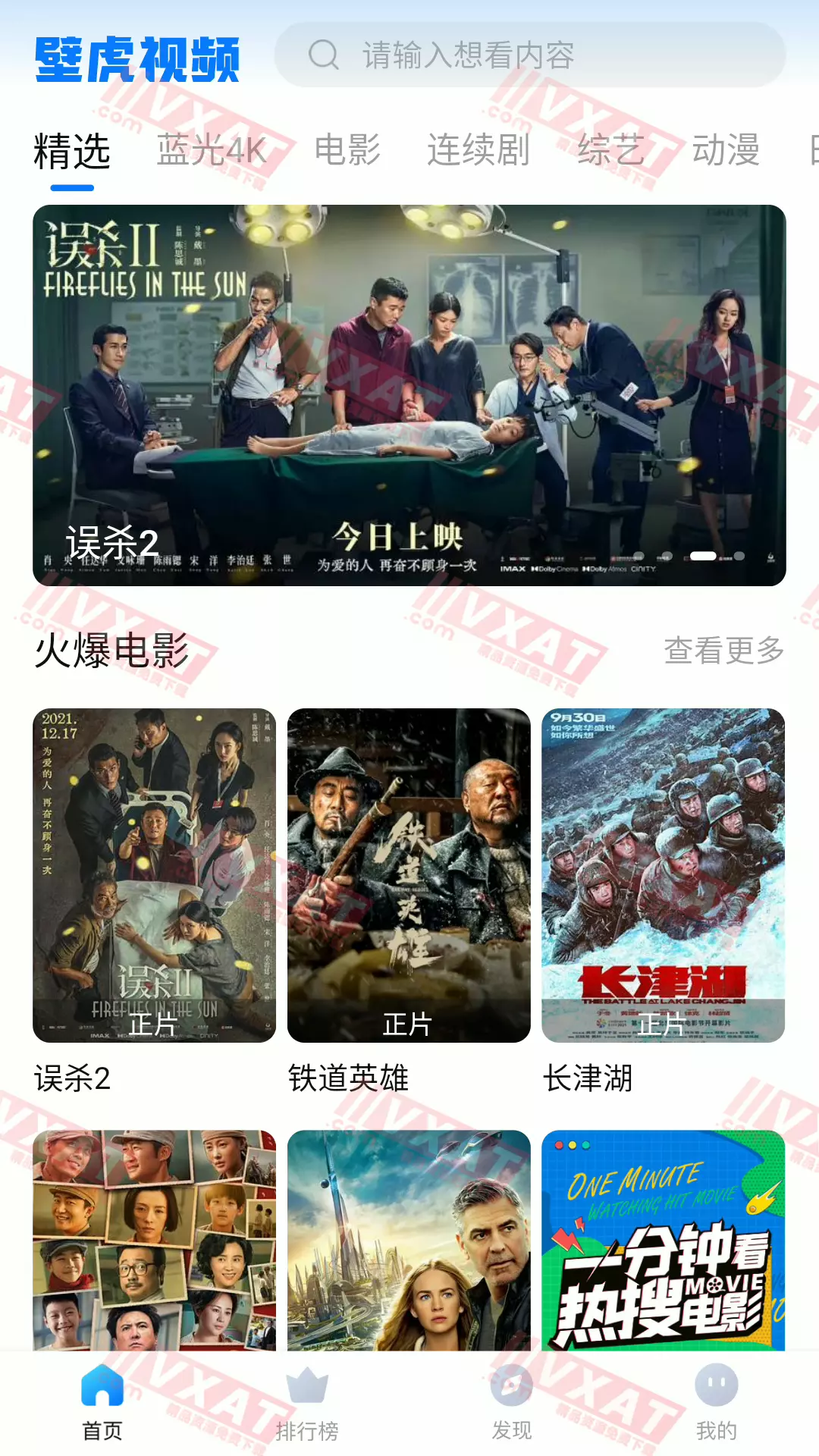Switch to the 蓝光4K tab
Image resolution: width=819 pixels, height=1456 pixels.
pyautogui.click(x=212, y=150)
